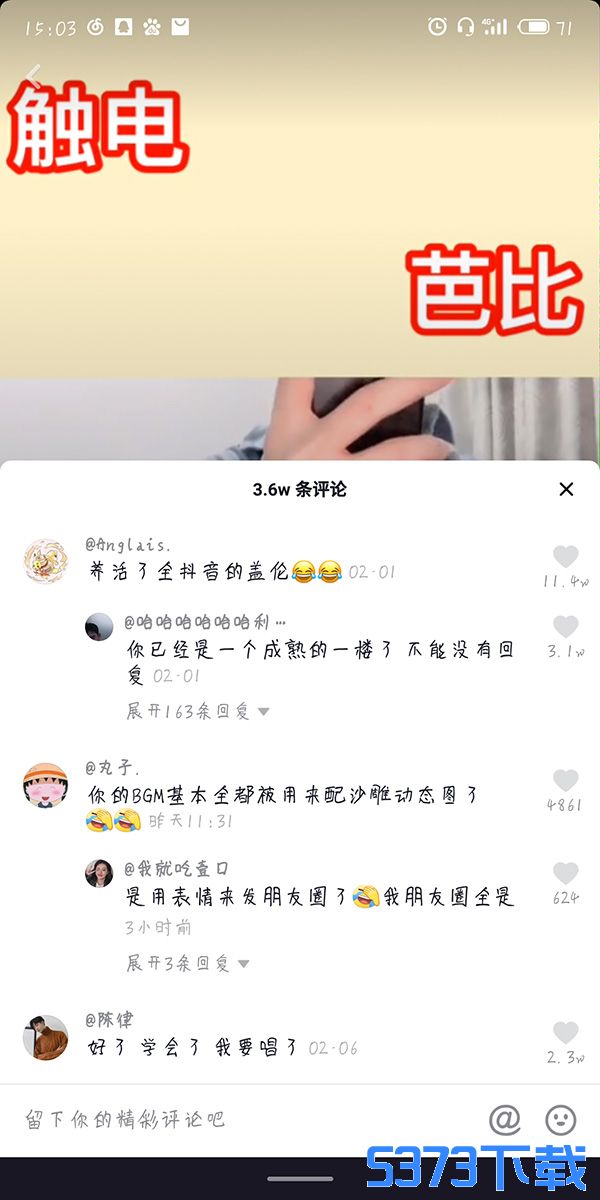The image size is (600, 1200).
Task: Open the emoji picker
Action: click(x=561, y=1119)
